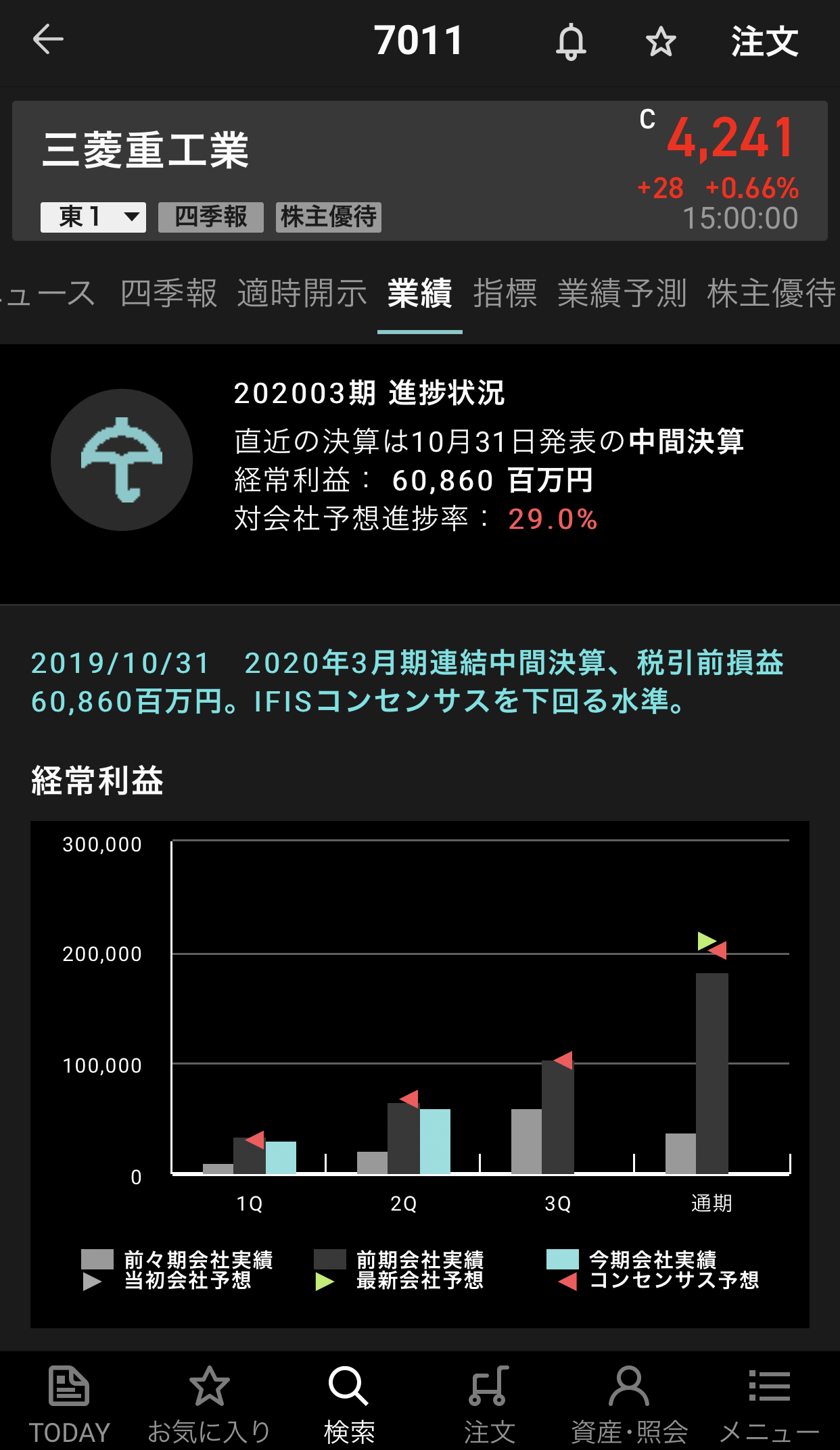Select the 業績 tab

pyautogui.click(x=419, y=294)
